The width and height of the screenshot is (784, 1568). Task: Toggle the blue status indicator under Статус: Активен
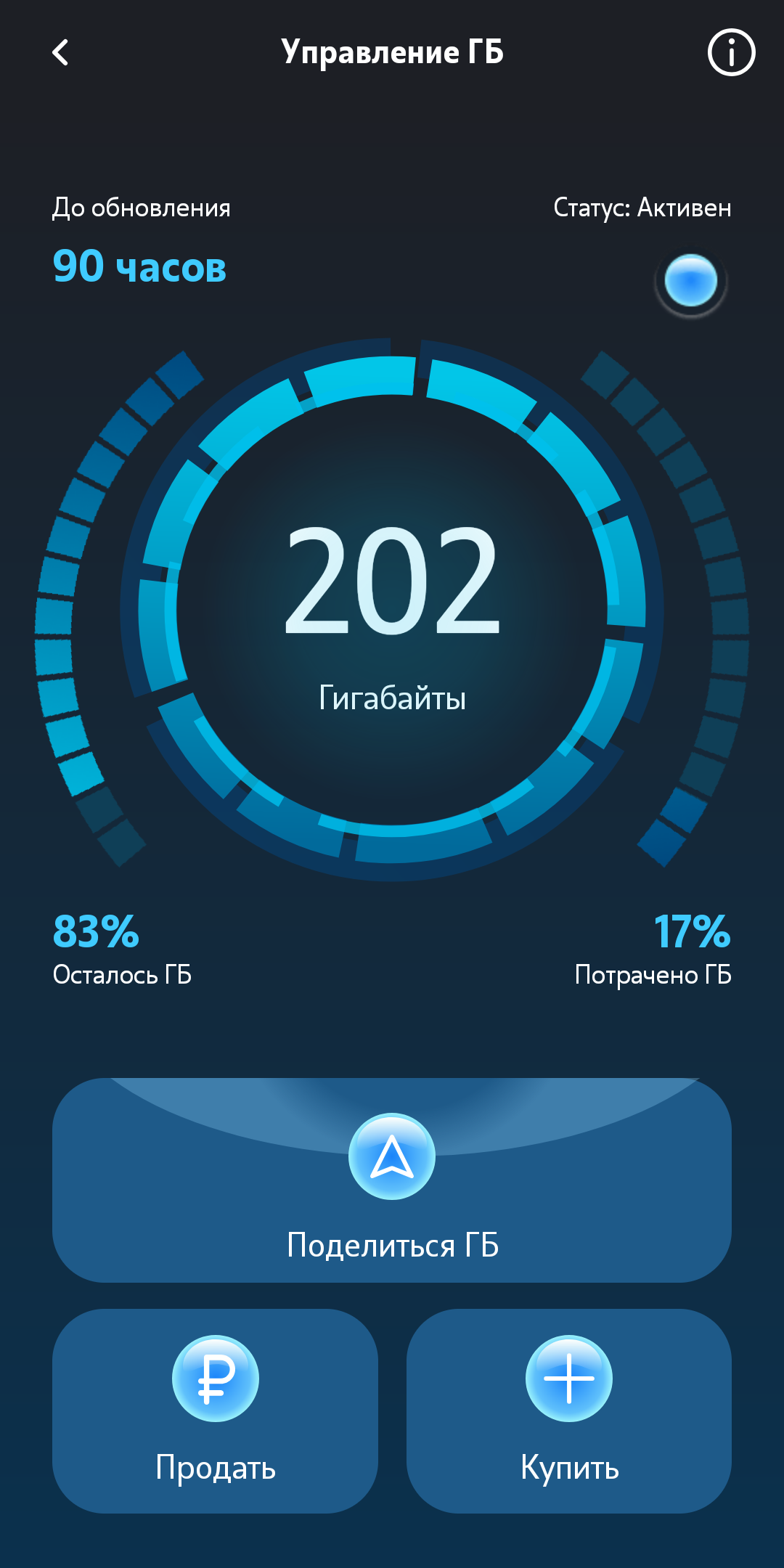[x=690, y=281]
